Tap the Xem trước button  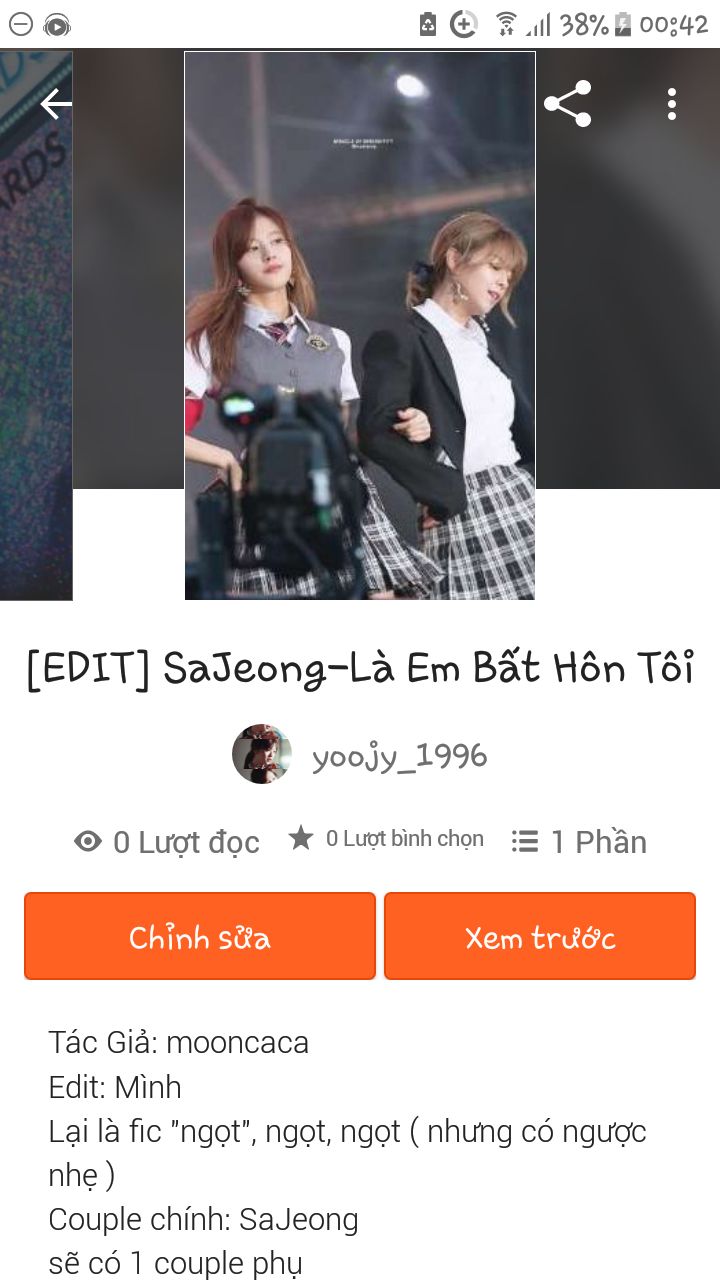coord(540,937)
